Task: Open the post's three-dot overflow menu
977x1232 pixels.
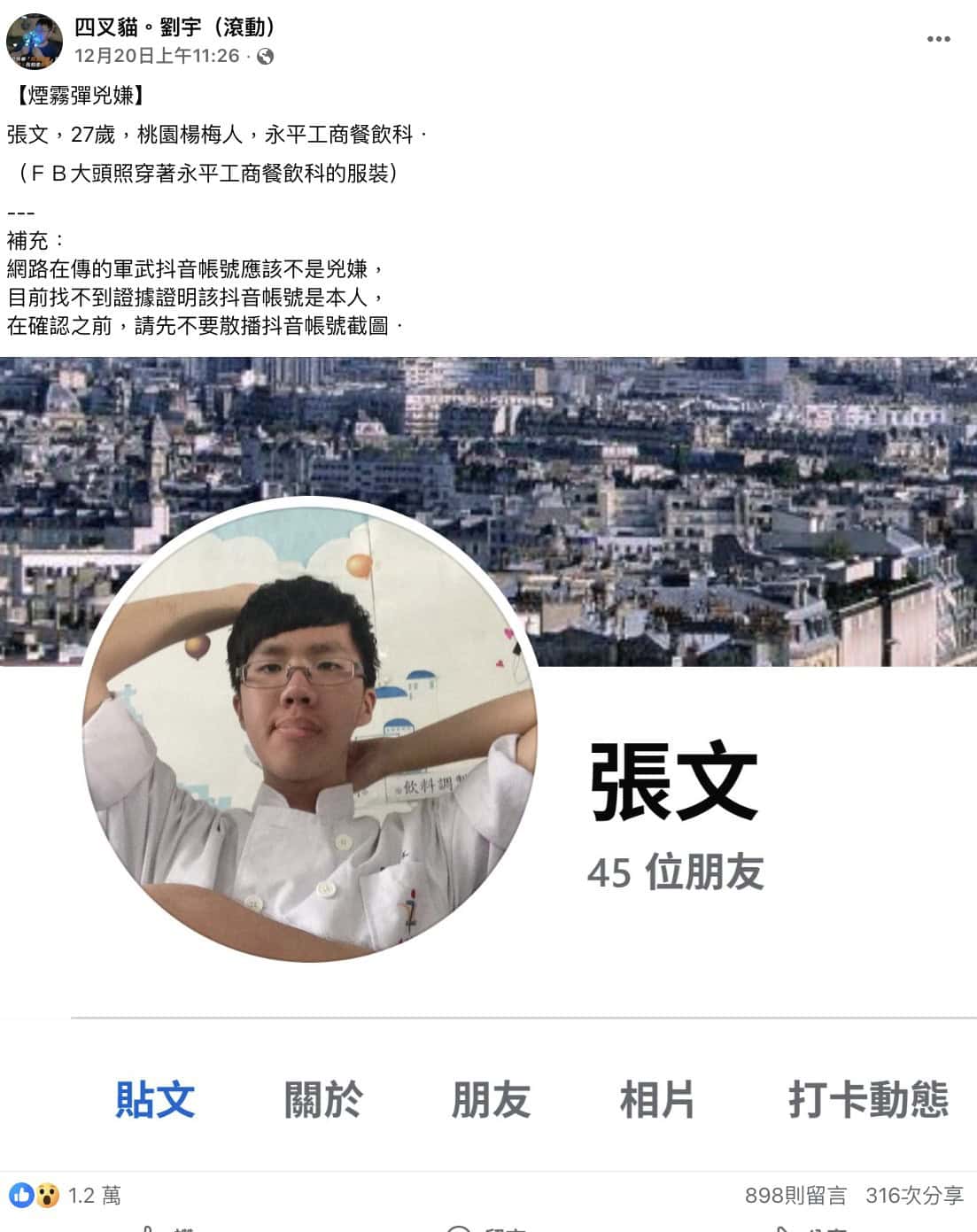Action: click(x=938, y=40)
